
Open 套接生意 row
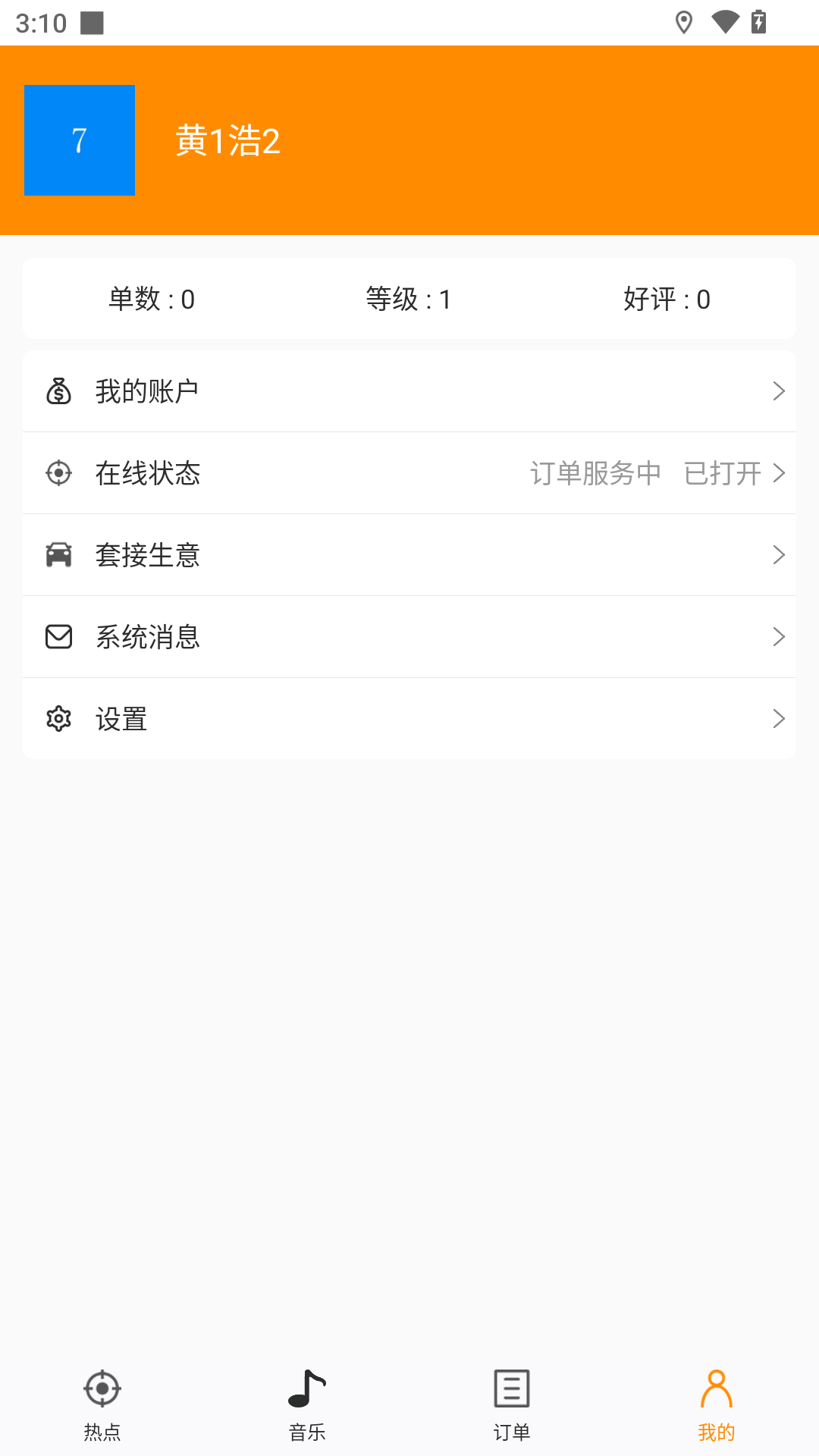(409, 555)
